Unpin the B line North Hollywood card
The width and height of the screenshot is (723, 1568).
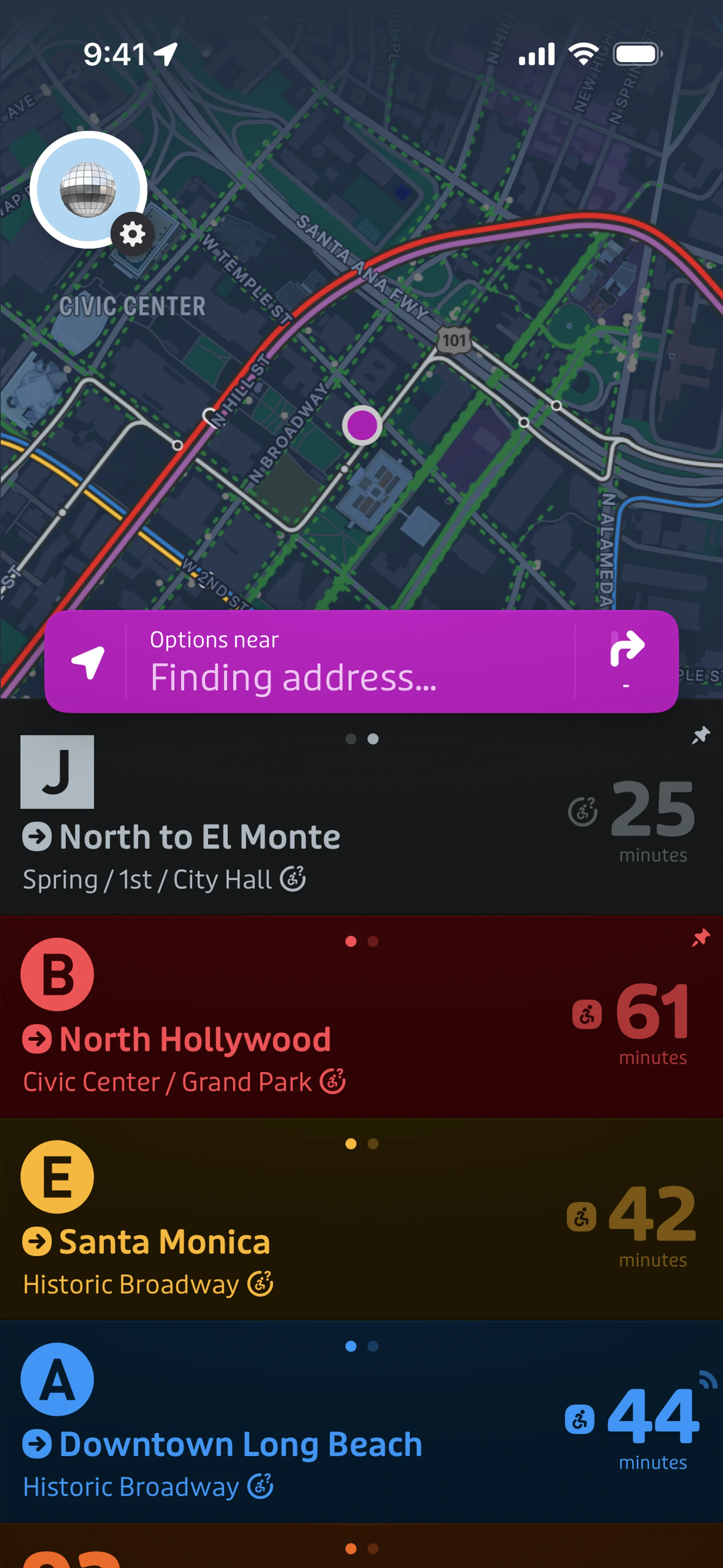tap(700, 938)
